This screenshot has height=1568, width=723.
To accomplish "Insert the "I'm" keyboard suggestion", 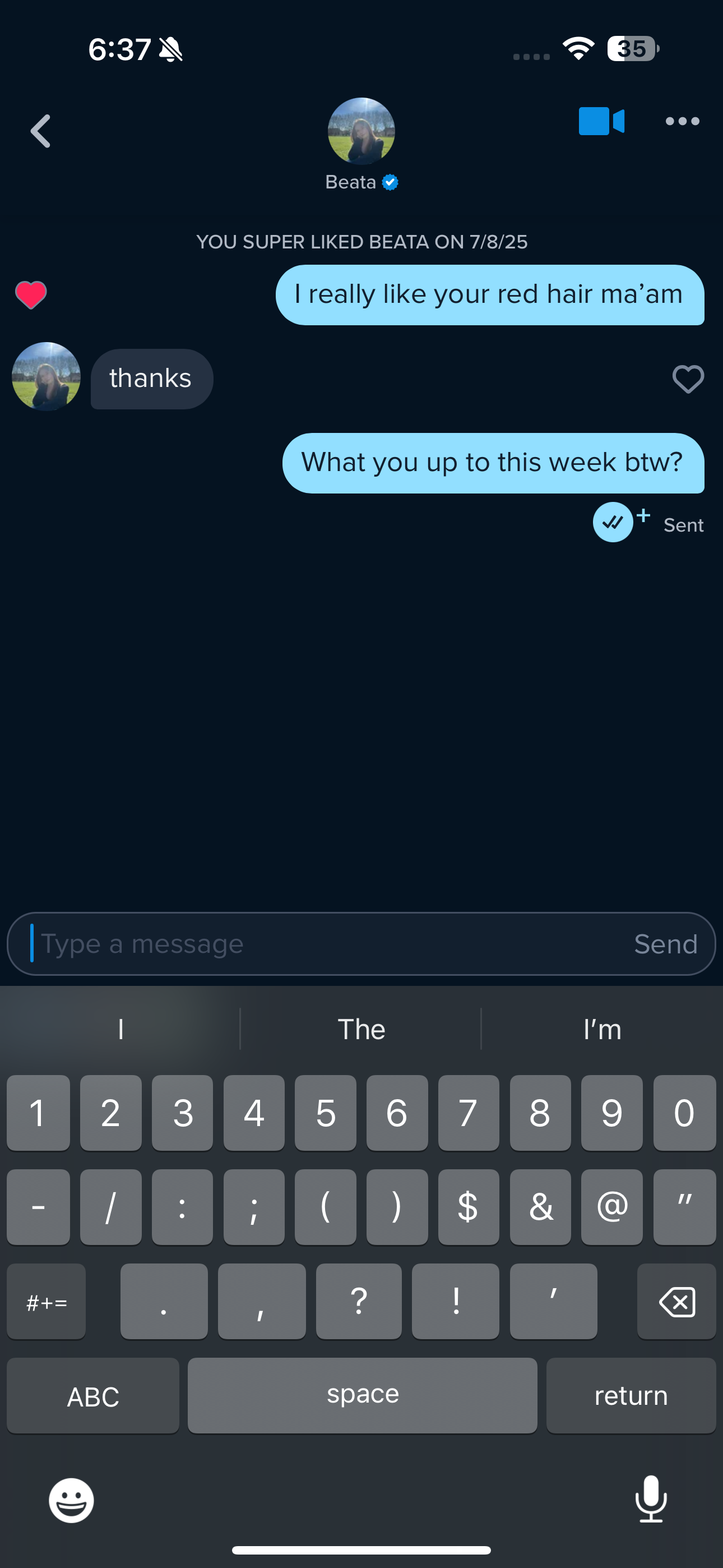I will point(602,1029).
